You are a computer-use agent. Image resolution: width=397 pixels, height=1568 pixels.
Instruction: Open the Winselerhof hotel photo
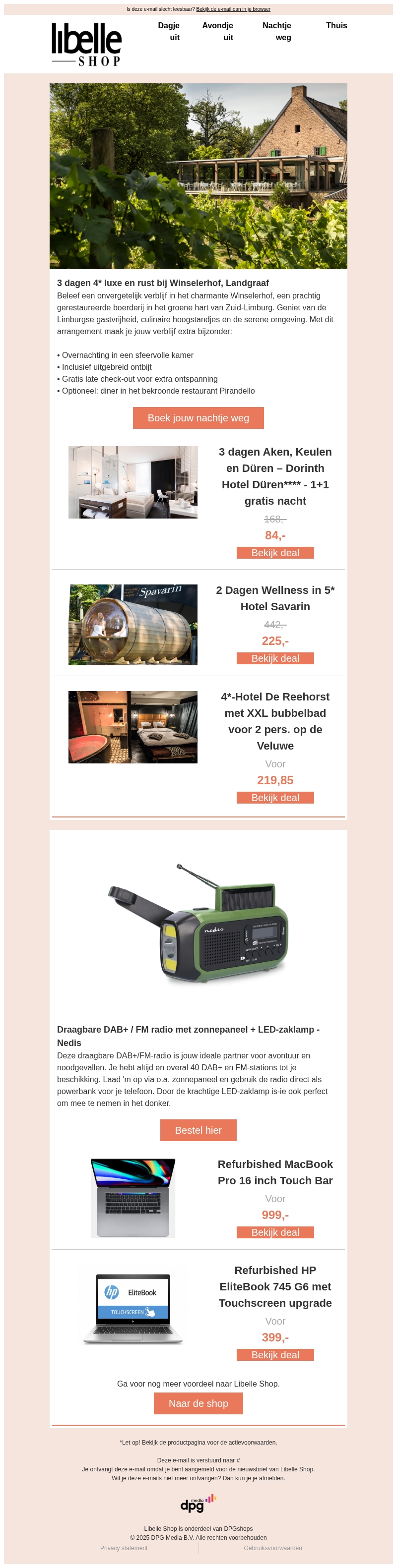[198, 176]
